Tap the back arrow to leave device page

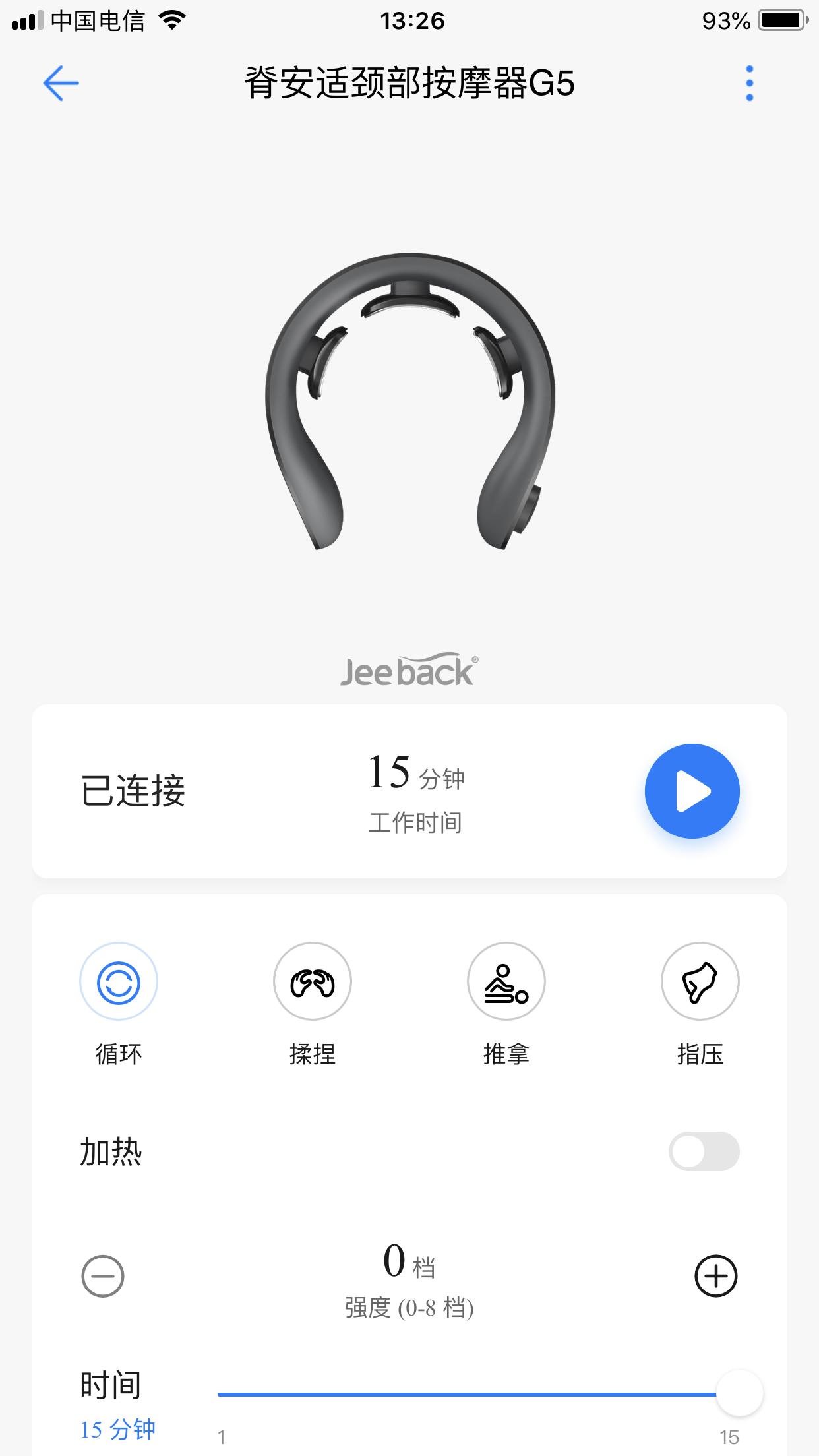60,84
